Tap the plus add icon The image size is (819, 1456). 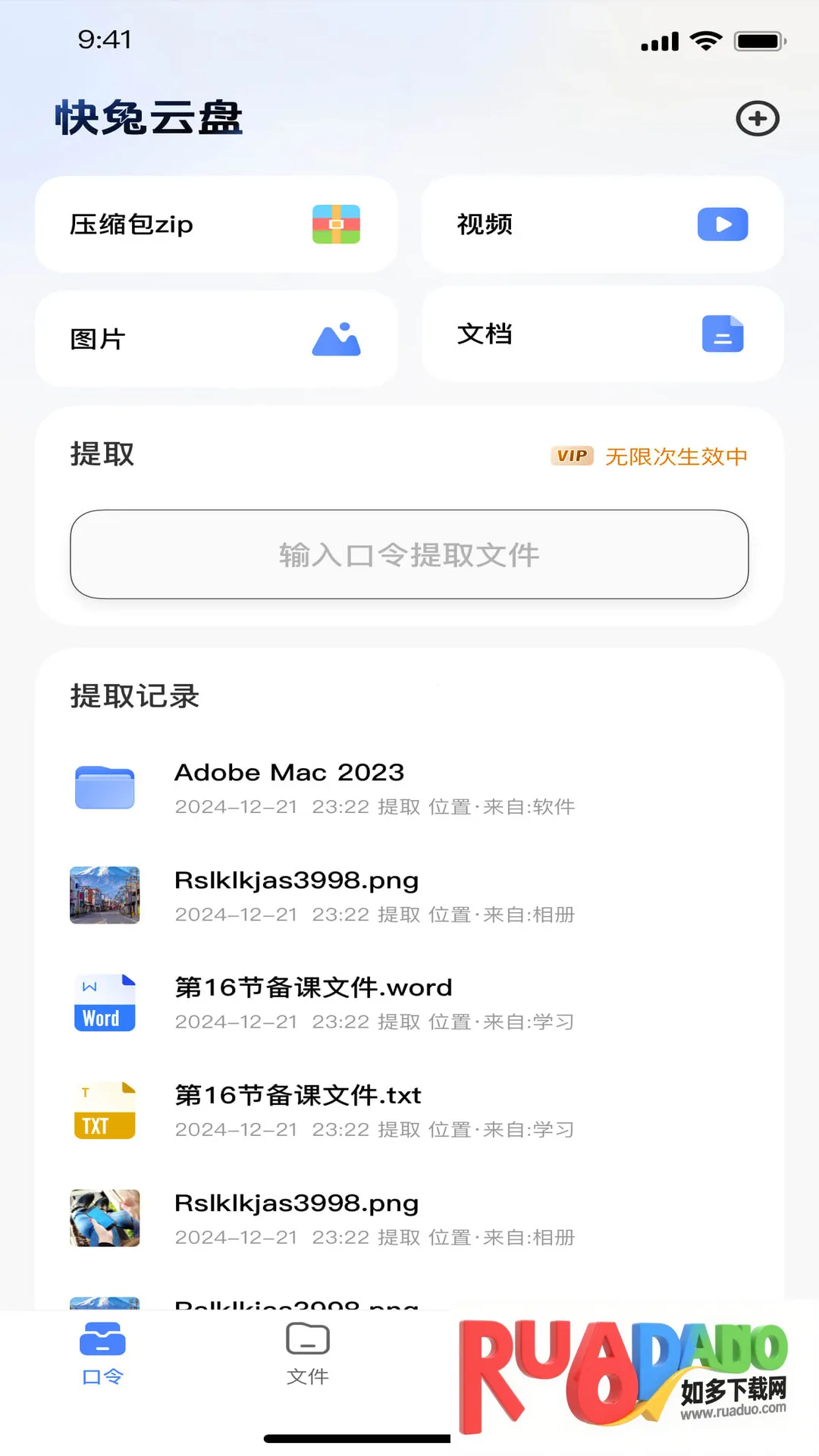[x=758, y=119]
